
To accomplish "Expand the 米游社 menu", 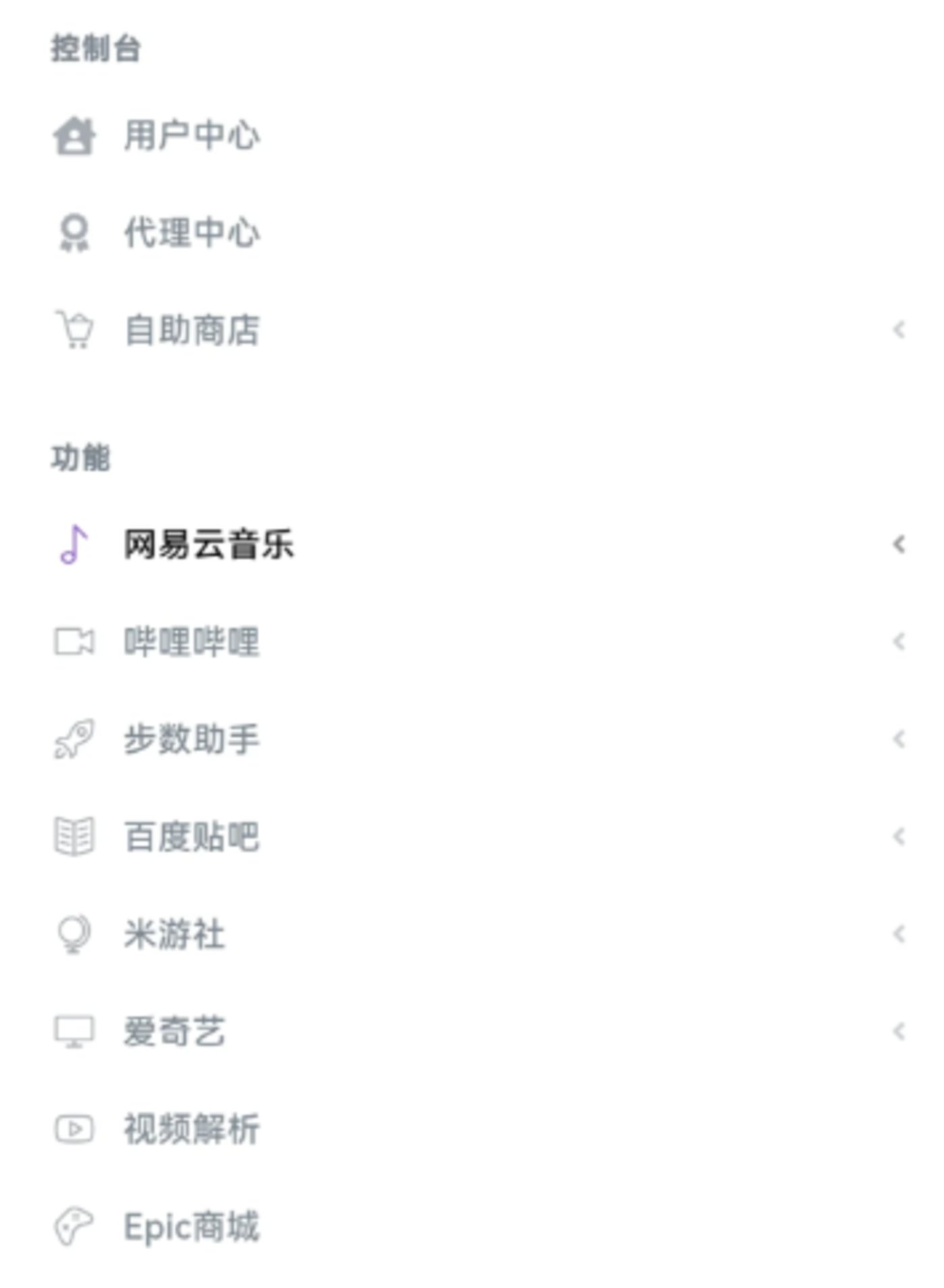I will click(x=174, y=934).
